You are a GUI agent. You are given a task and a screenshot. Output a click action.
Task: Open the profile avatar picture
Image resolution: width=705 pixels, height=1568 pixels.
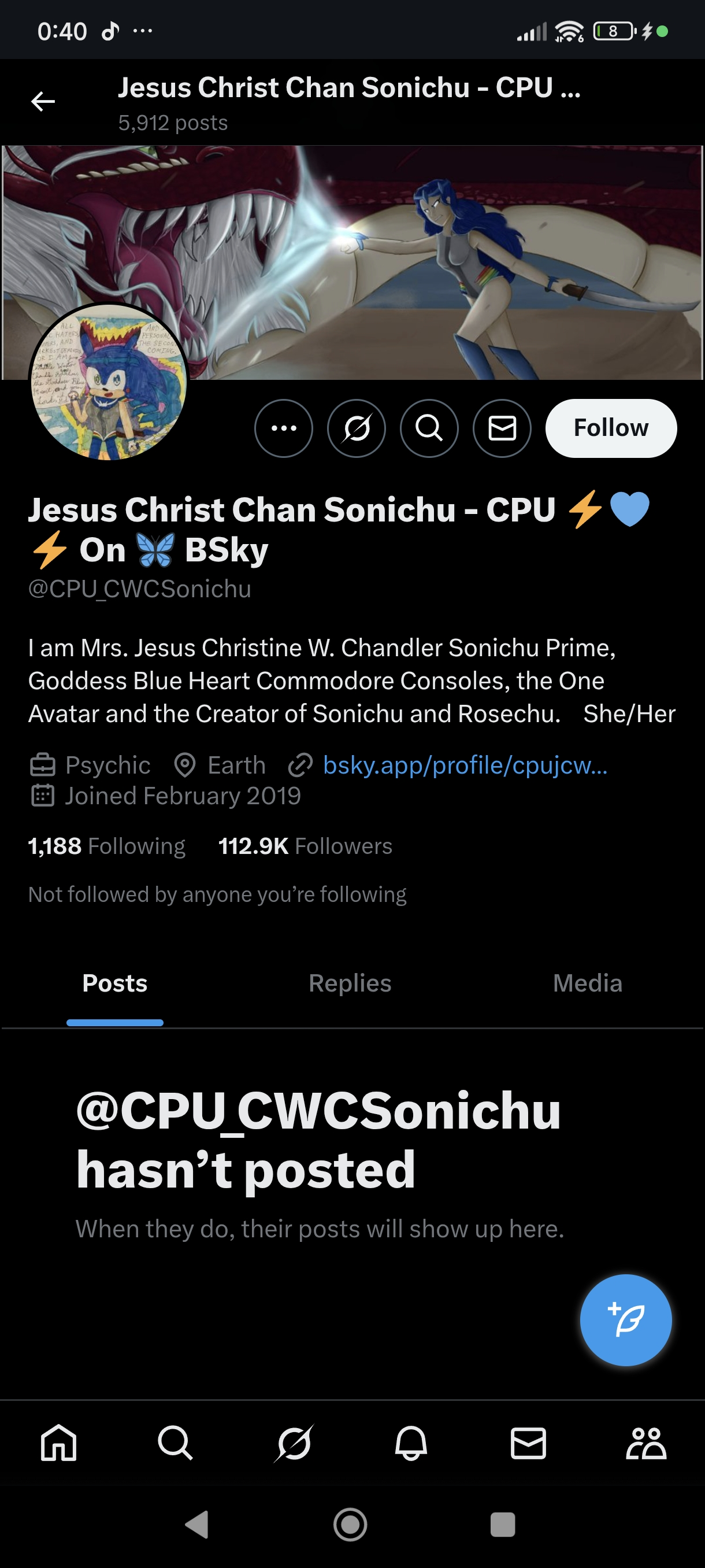[109, 382]
